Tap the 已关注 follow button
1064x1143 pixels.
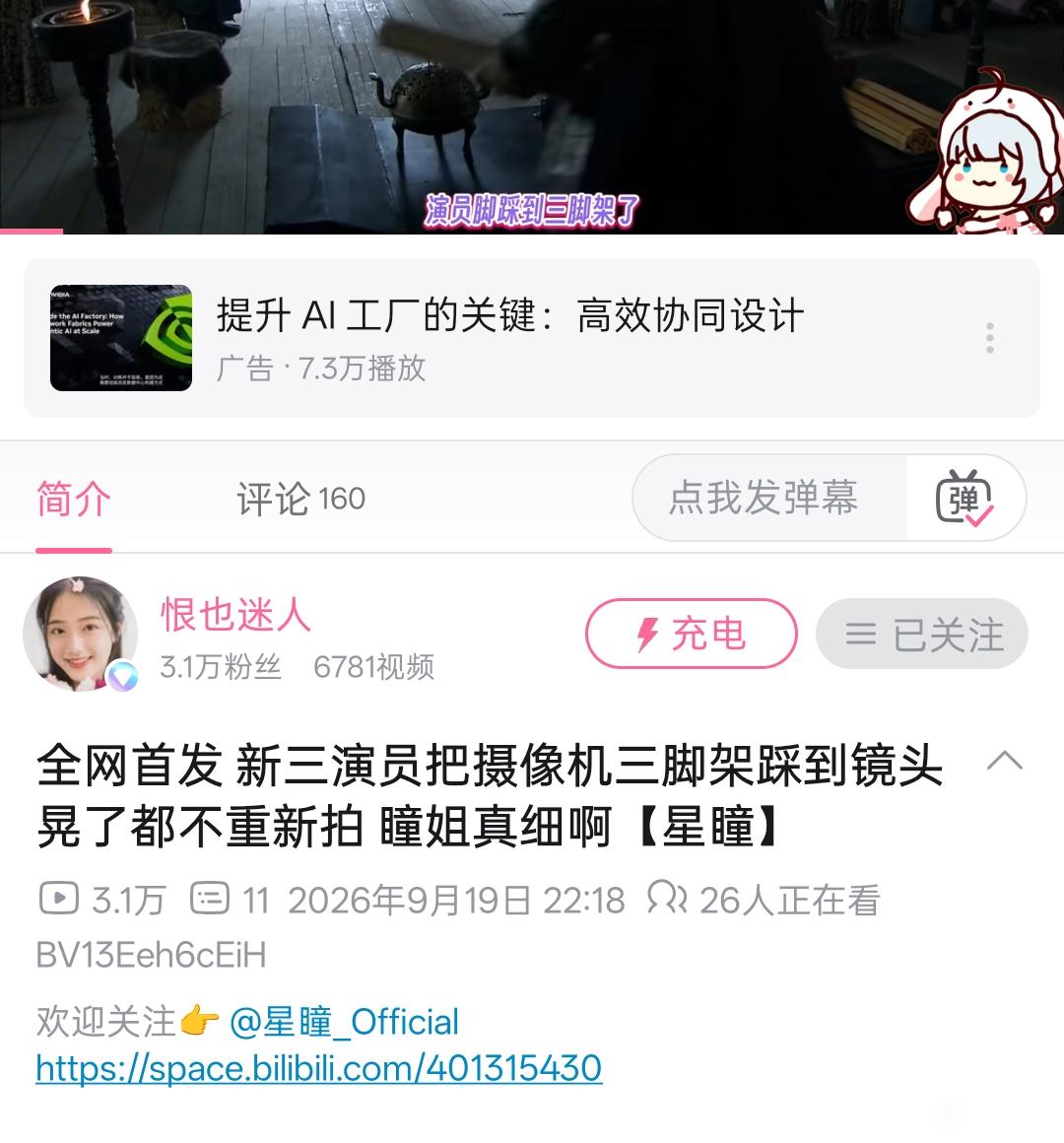pyautogui.click(x=922, y=634)
